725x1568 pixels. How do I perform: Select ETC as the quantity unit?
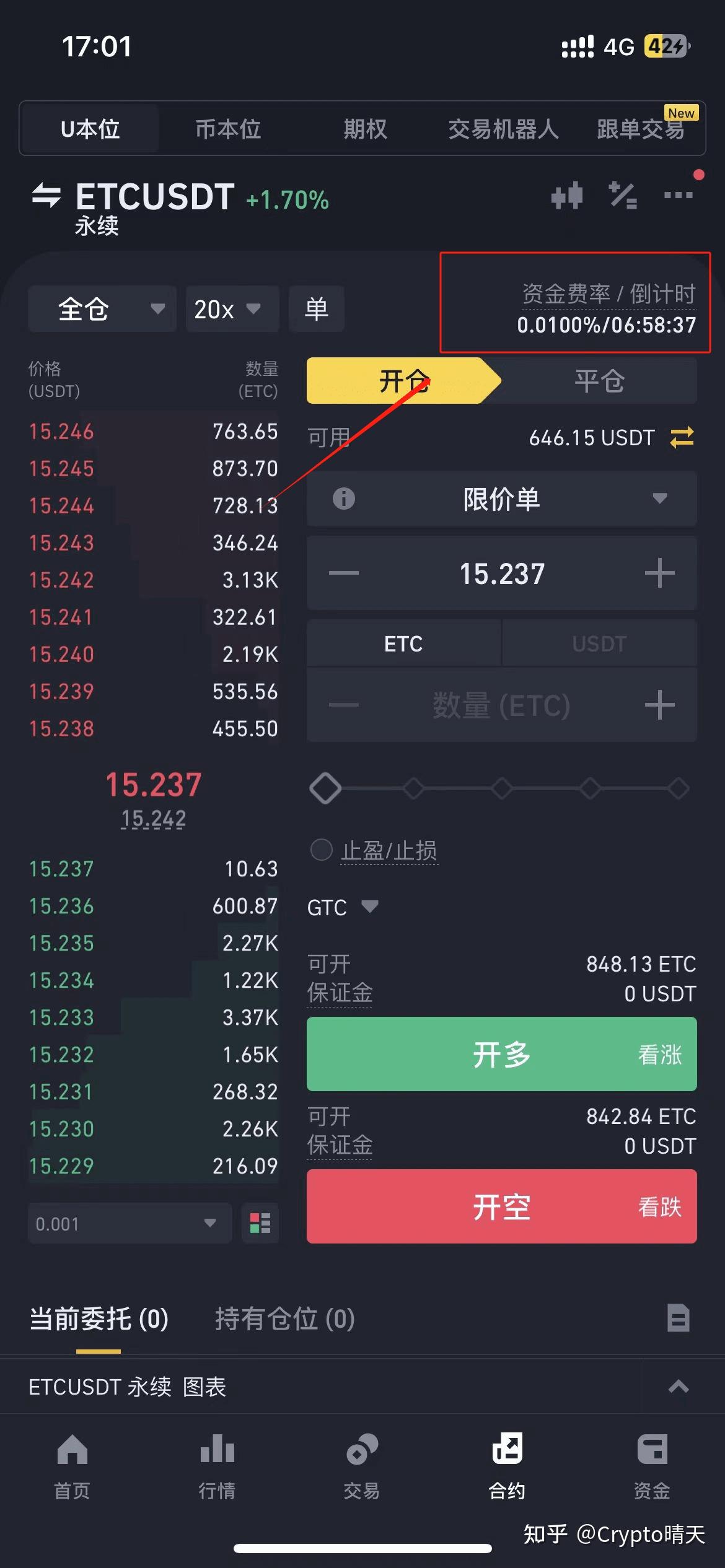(403, 643)
